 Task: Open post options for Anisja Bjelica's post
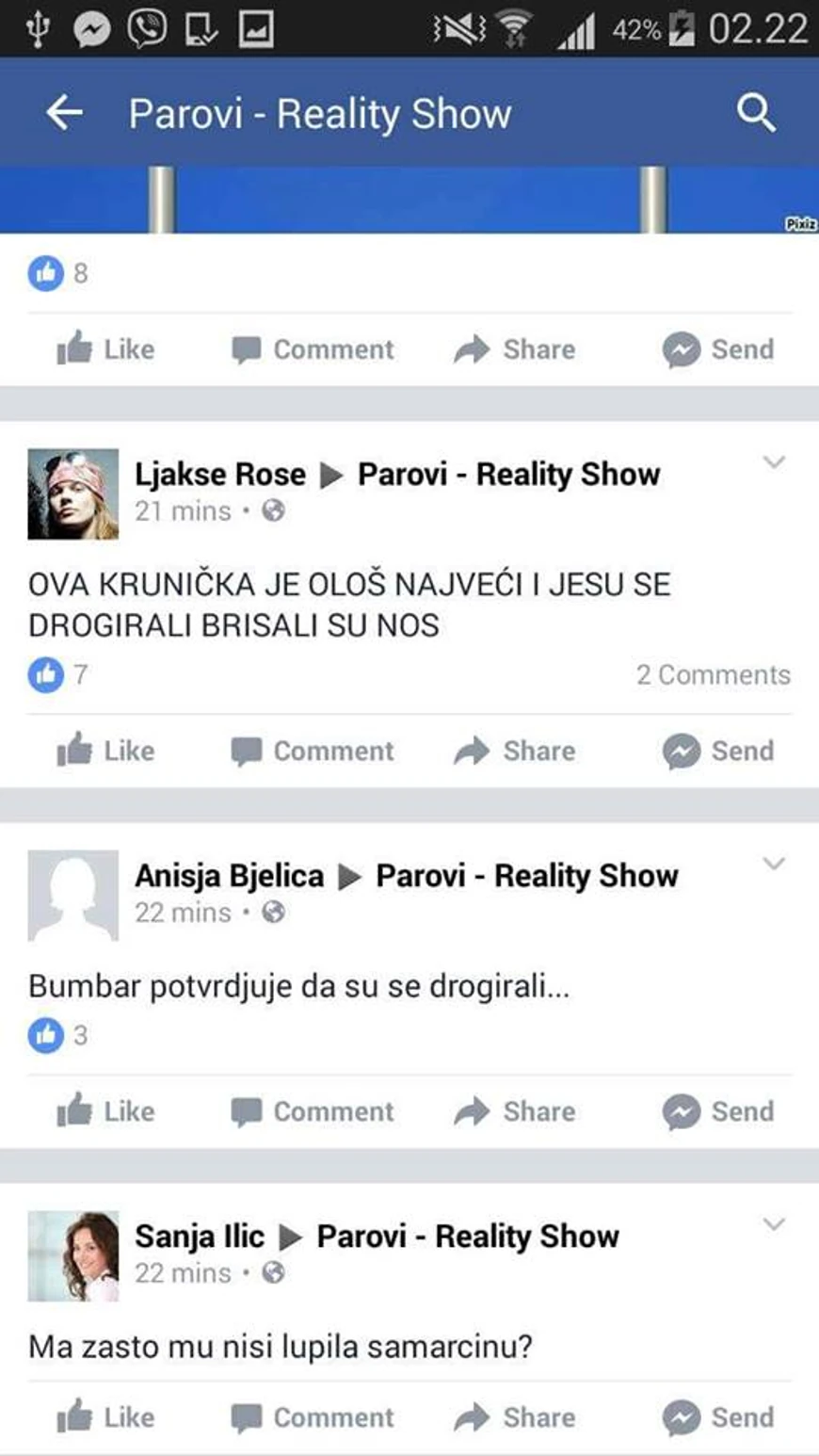(774, 864)
